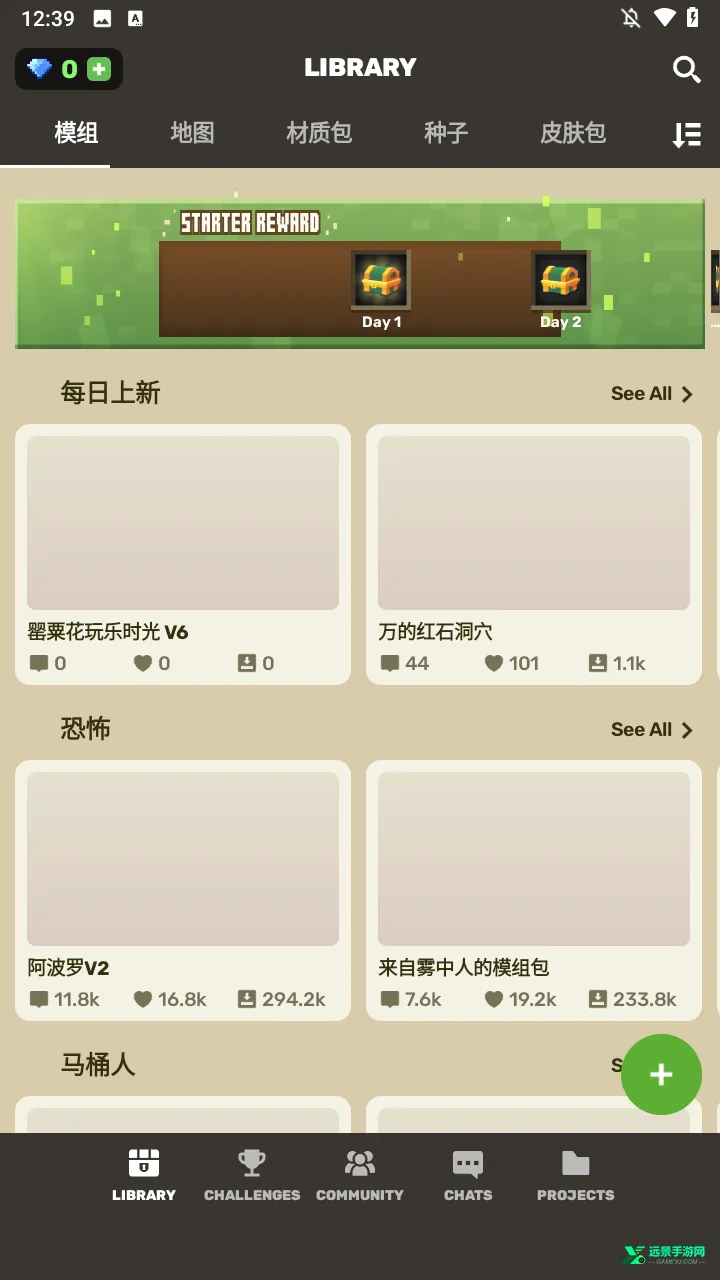Switch to the 地图 tab

[x=192, y=133]
